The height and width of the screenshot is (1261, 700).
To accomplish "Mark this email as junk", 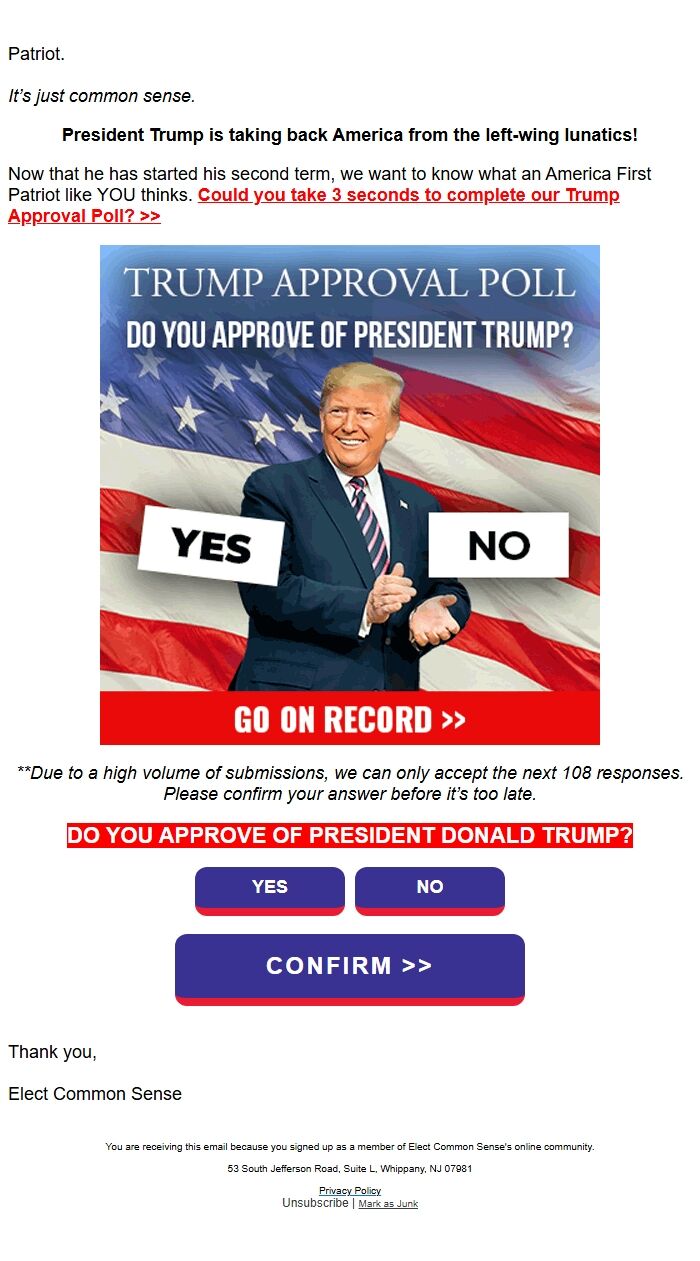I will click(388, 1204).
